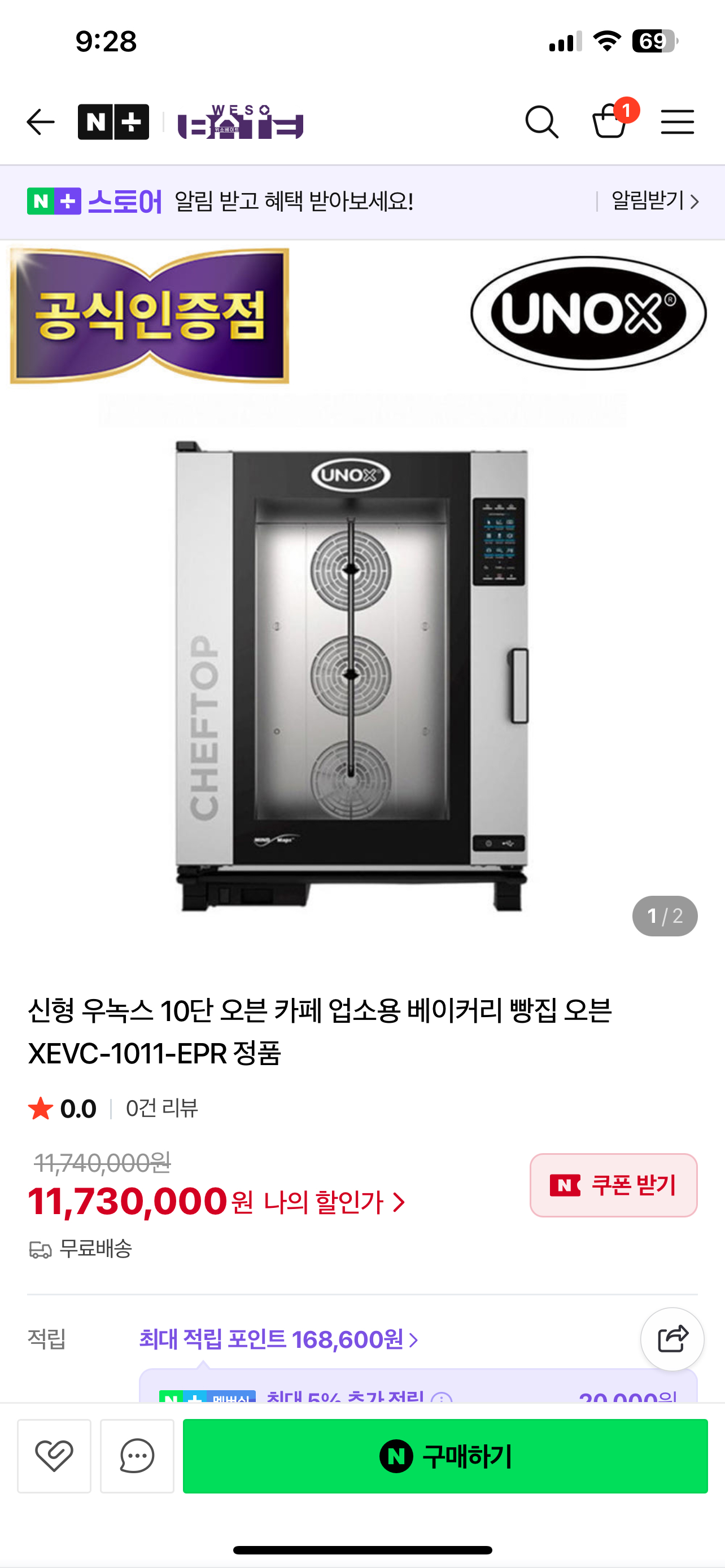Search within the store
Image resolution: width=725 pixels, height=1568 pixels.
[x=541, y=122]
